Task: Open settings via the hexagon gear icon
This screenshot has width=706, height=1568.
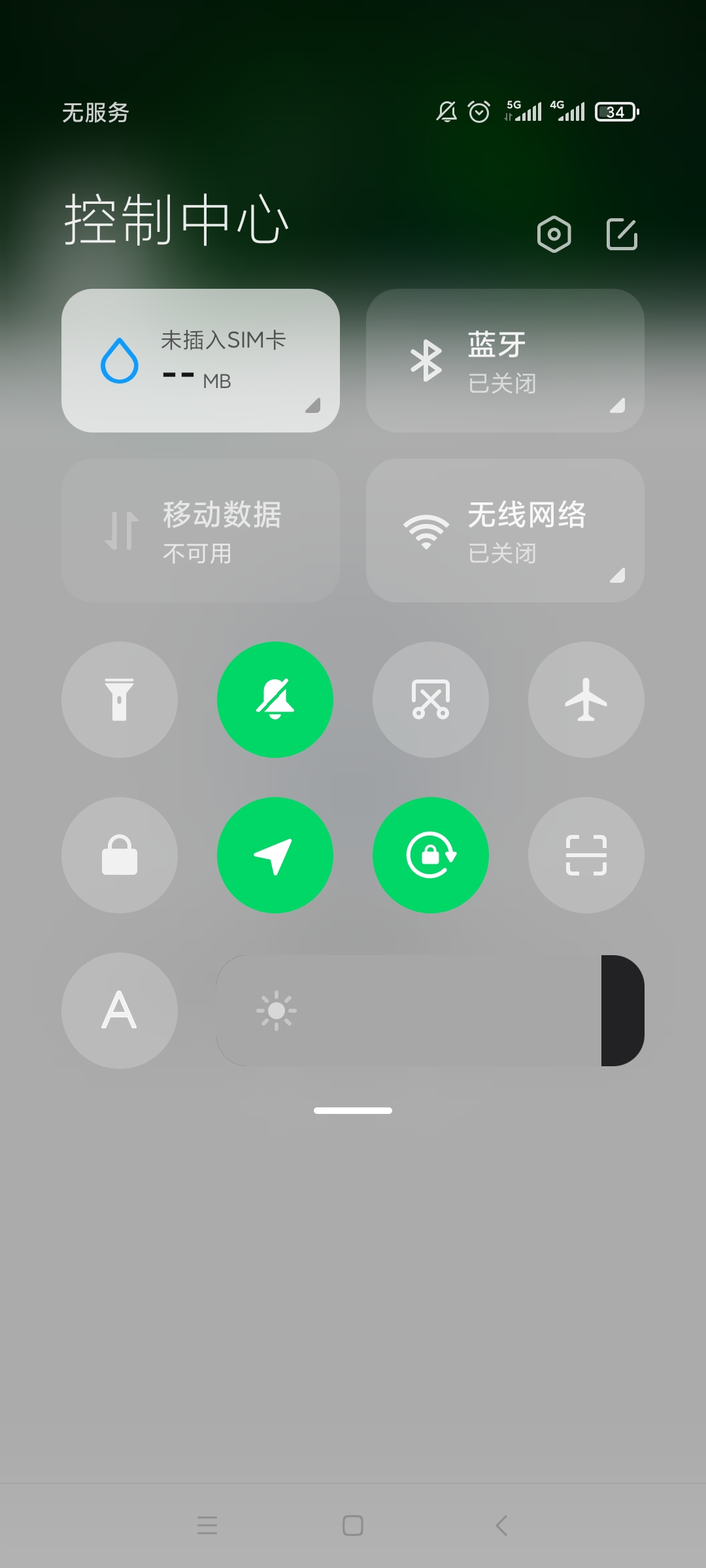Action: (x=554, y=234)
